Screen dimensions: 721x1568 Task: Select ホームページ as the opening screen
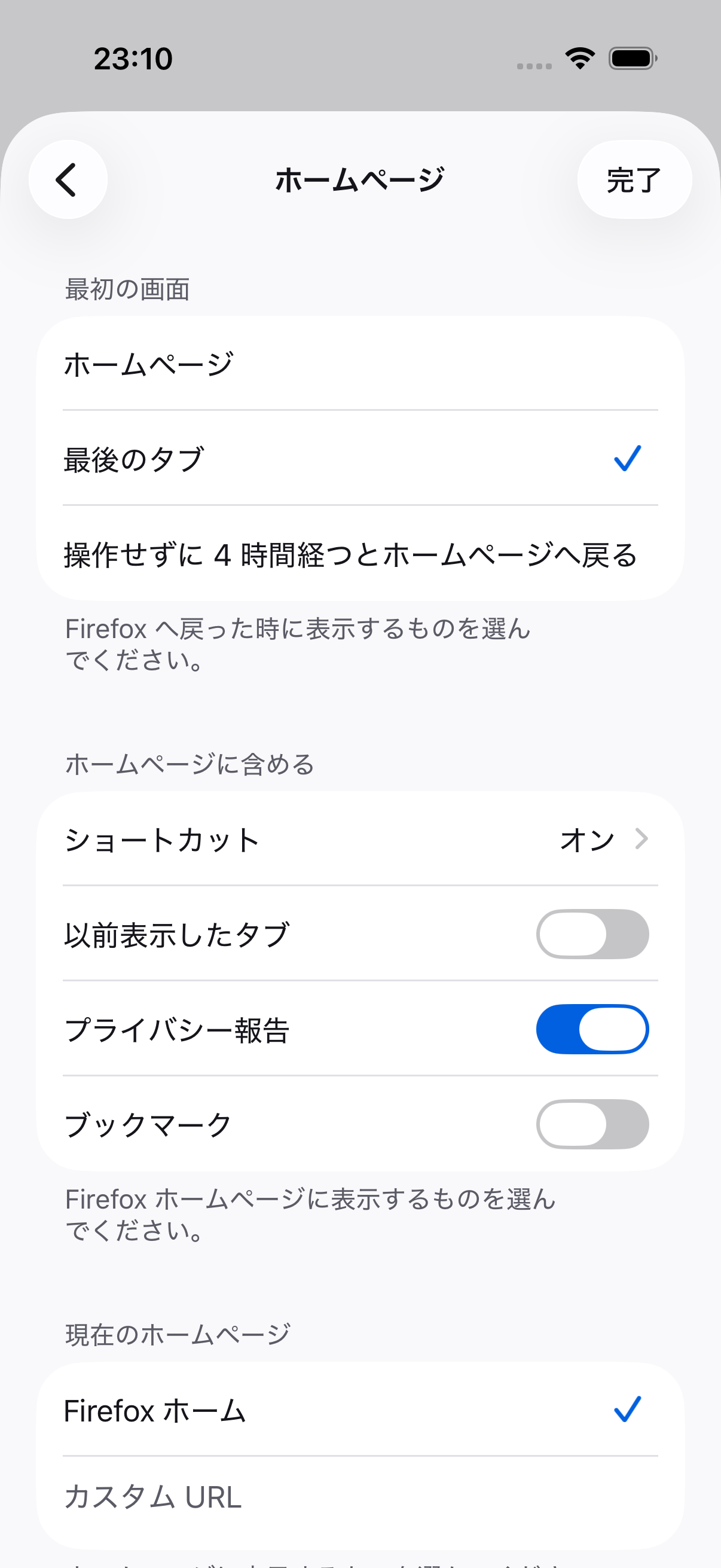click(360, 364)
